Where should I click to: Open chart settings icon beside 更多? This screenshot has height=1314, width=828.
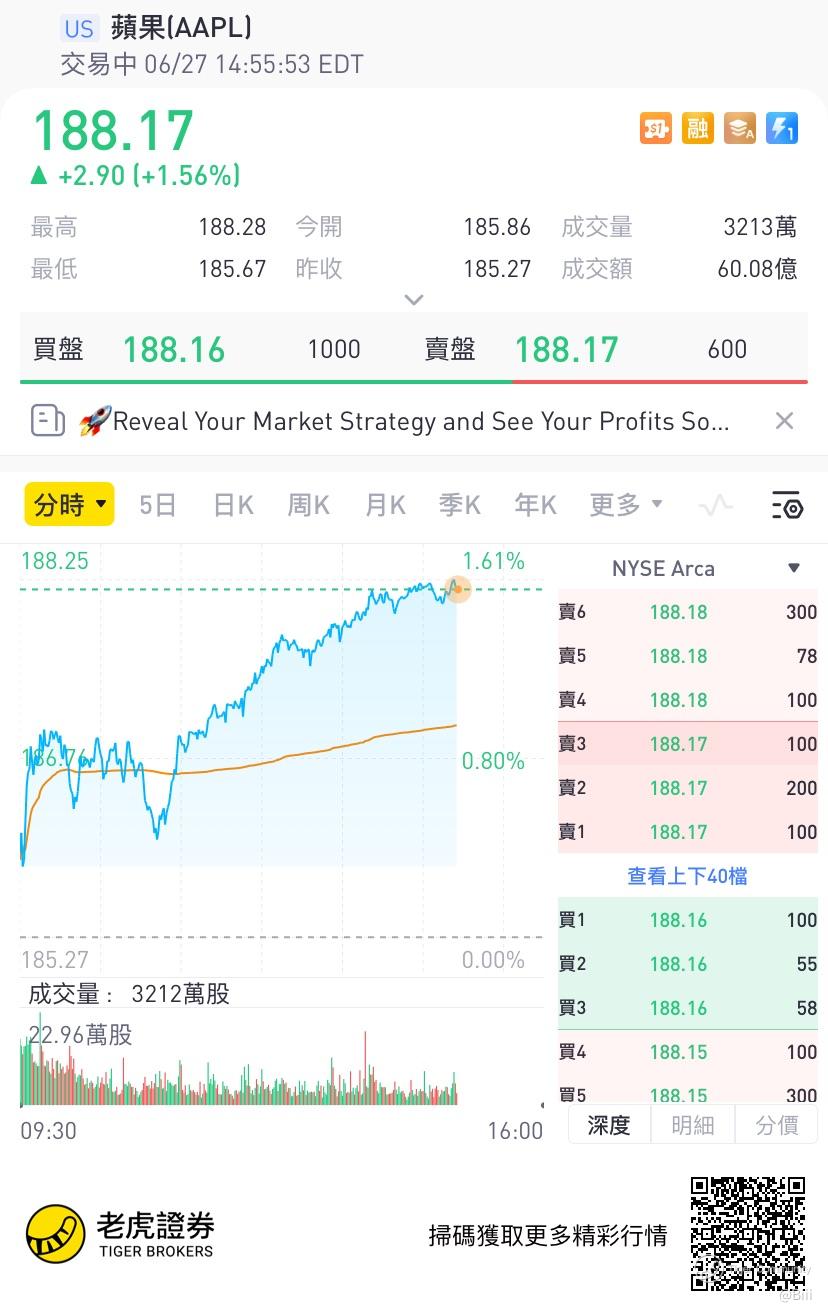(x=787, y=506)
